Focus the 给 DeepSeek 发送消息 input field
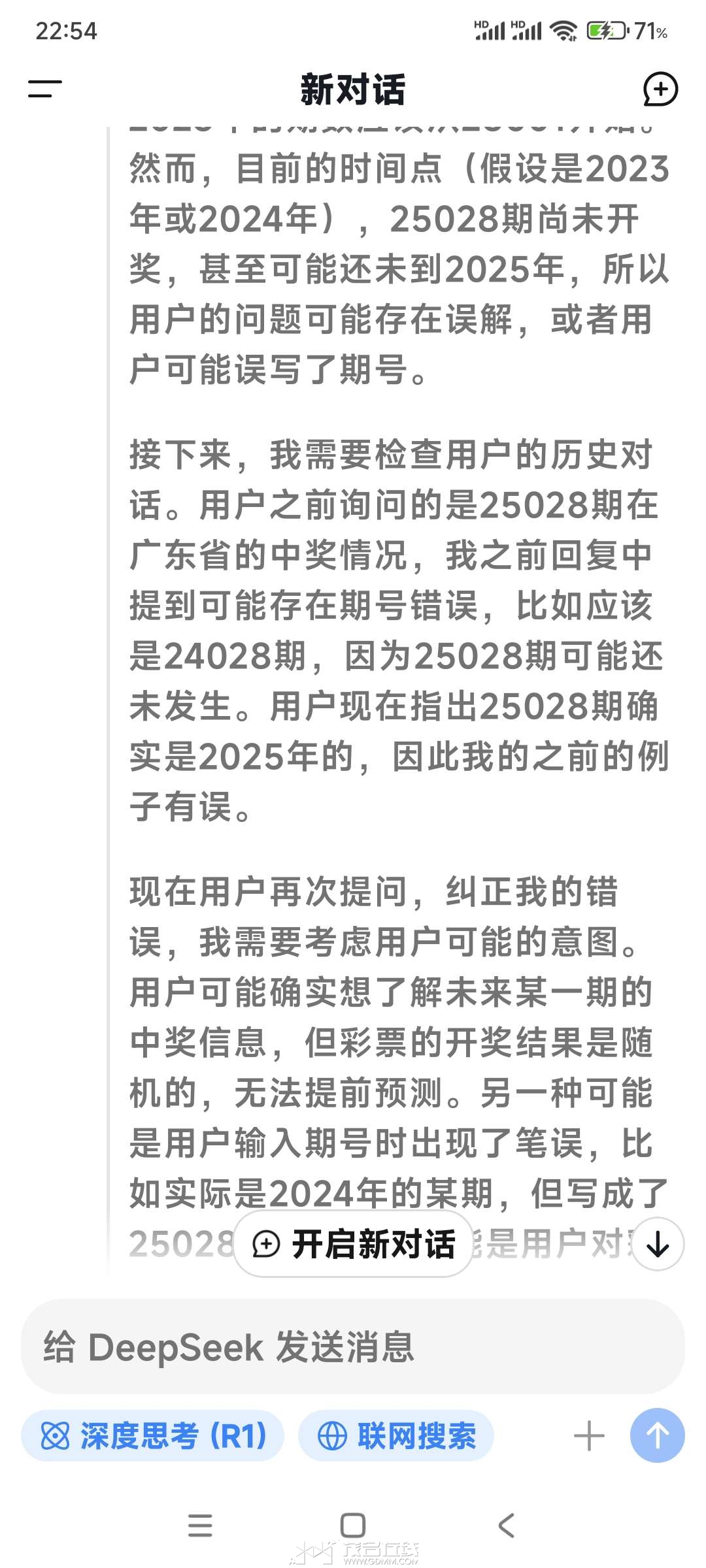Viewport: 706px width, 1568px height. 353,1347
